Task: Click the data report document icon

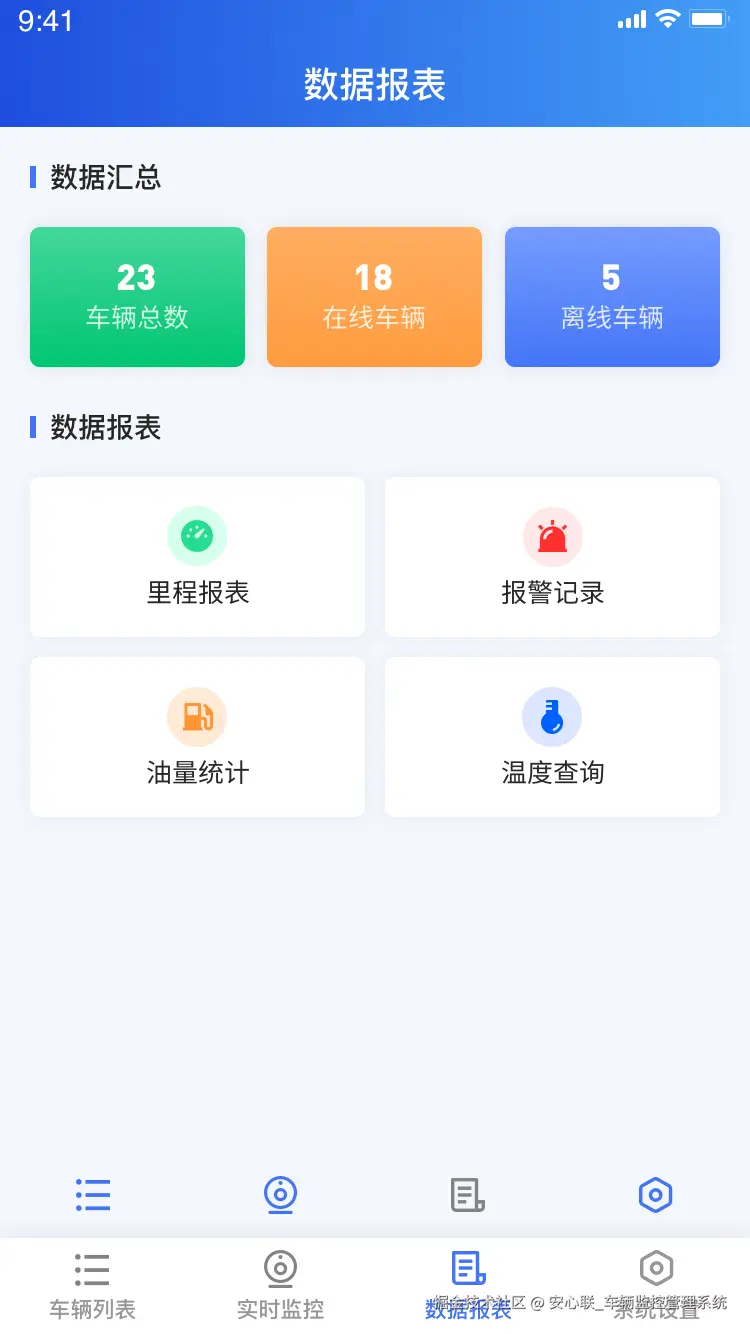Action: 467,1268
